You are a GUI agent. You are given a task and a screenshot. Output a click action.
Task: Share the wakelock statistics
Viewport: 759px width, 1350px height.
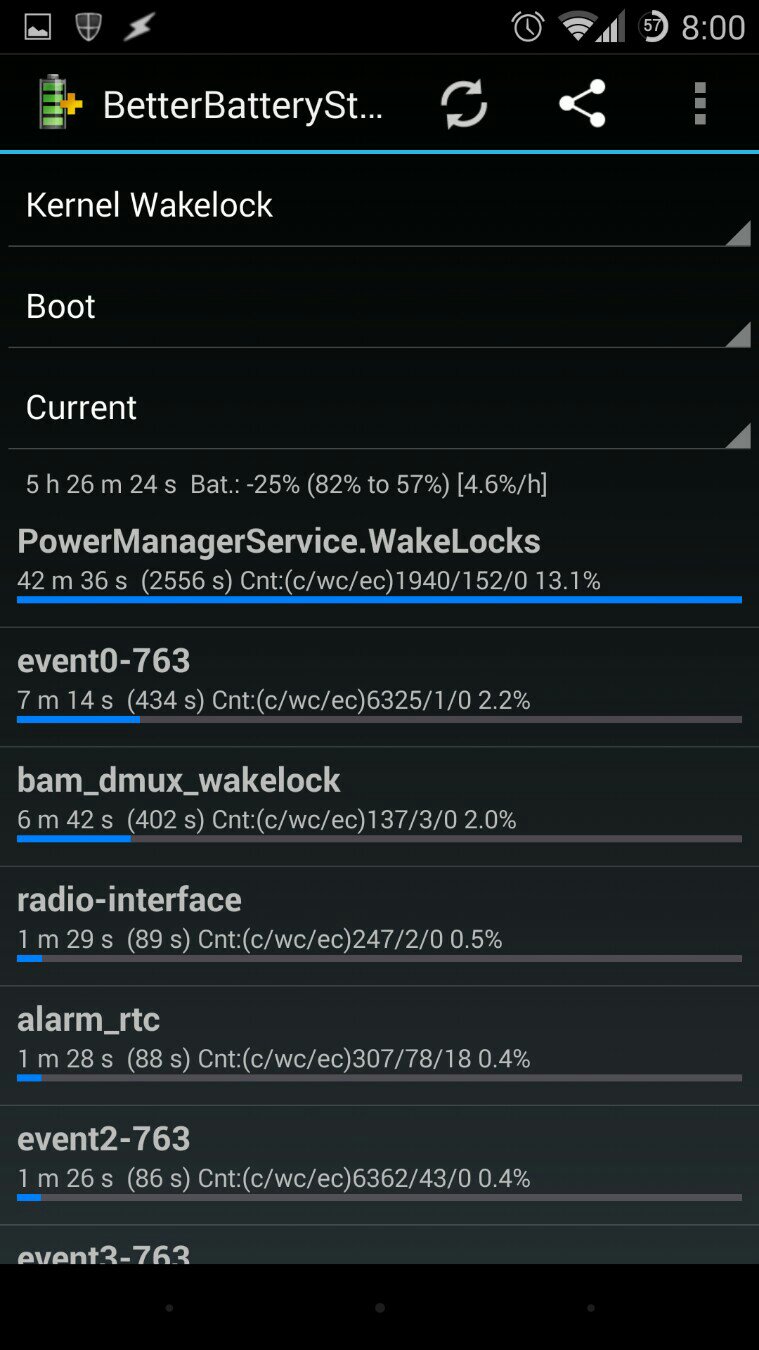(x=582, y=103)
